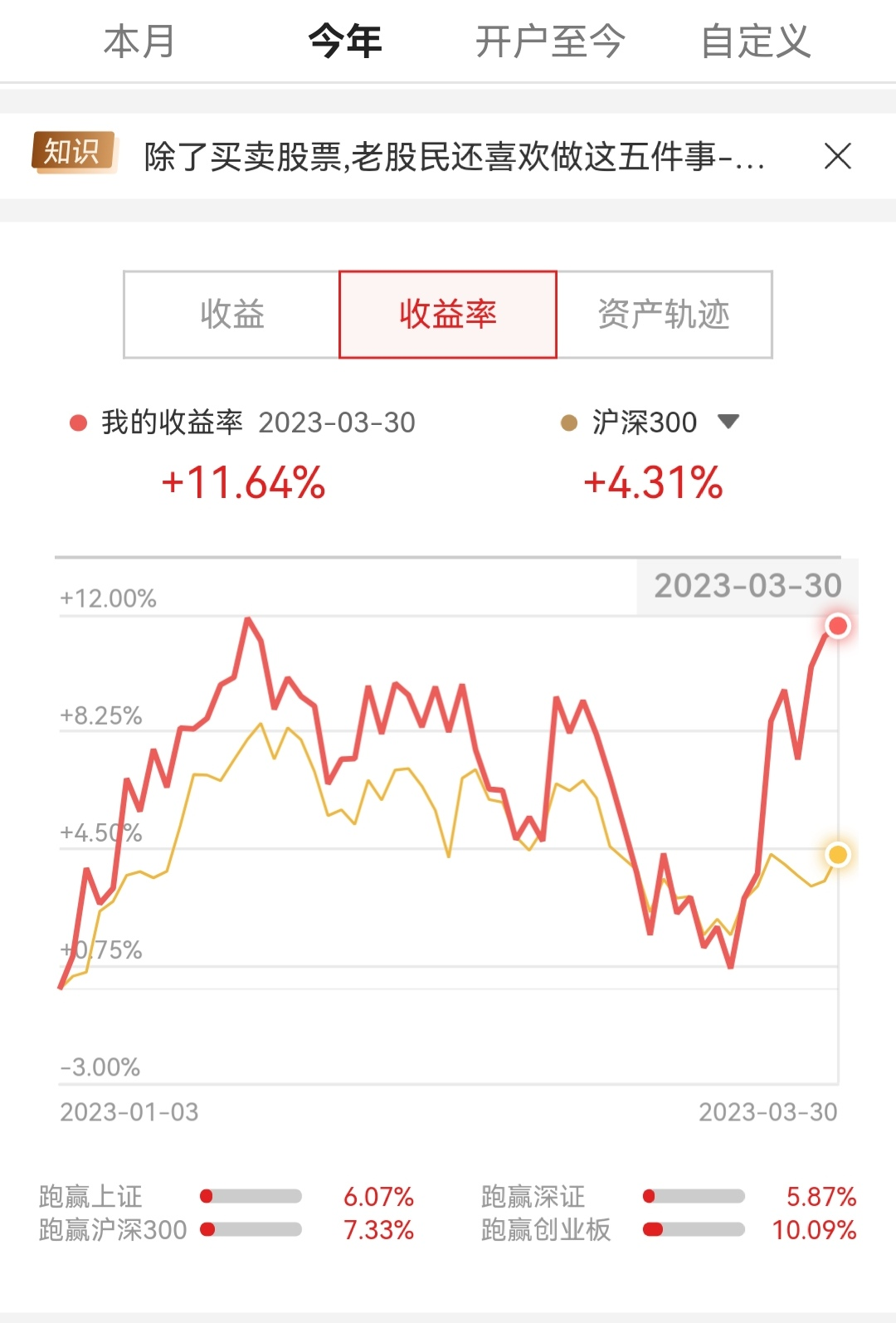Expand the 沪深300 benchmark dropdown
This screenshot has height=1323, width=896.
728,422
